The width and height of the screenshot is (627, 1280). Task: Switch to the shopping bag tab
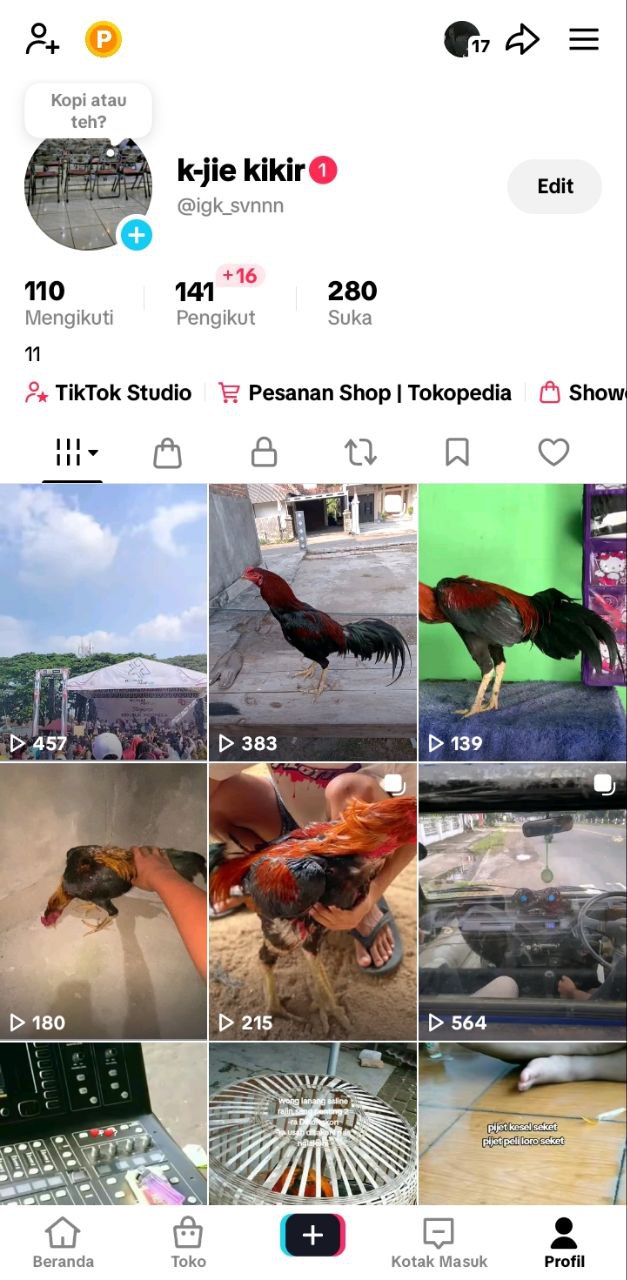coord(167,453)
